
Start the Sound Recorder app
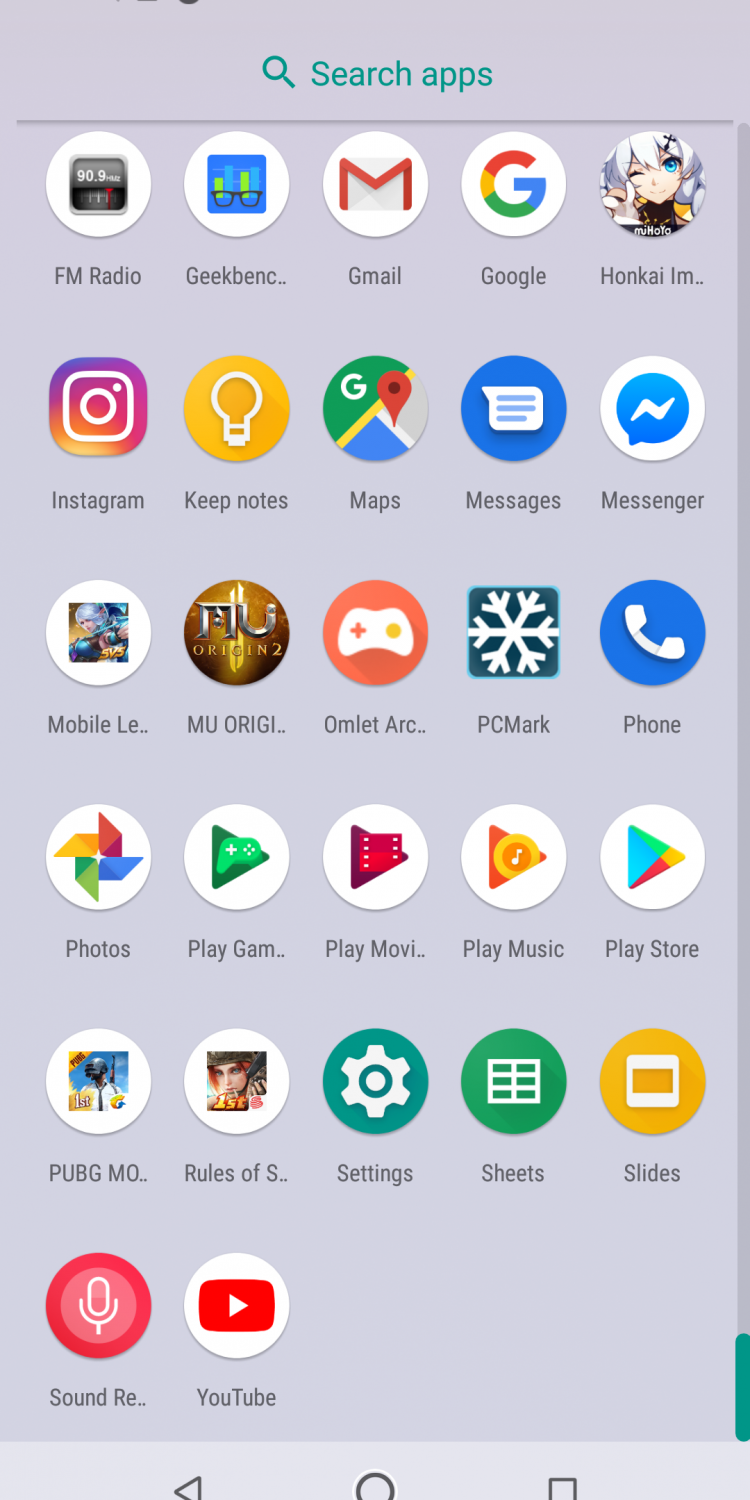98,1305
